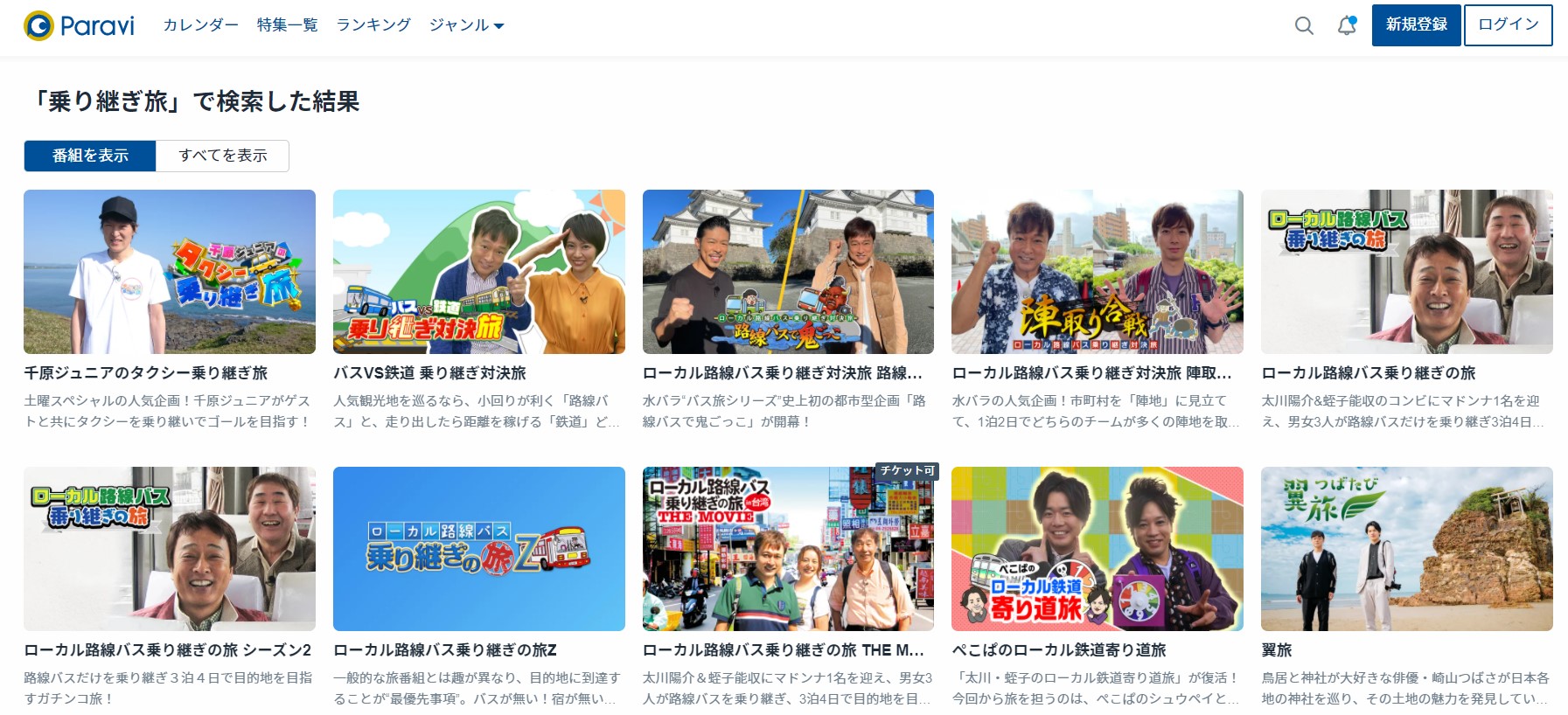The image size is (1568, 715).
Task: Select the 番組を表示 tab
Action: tap(90, 156)
